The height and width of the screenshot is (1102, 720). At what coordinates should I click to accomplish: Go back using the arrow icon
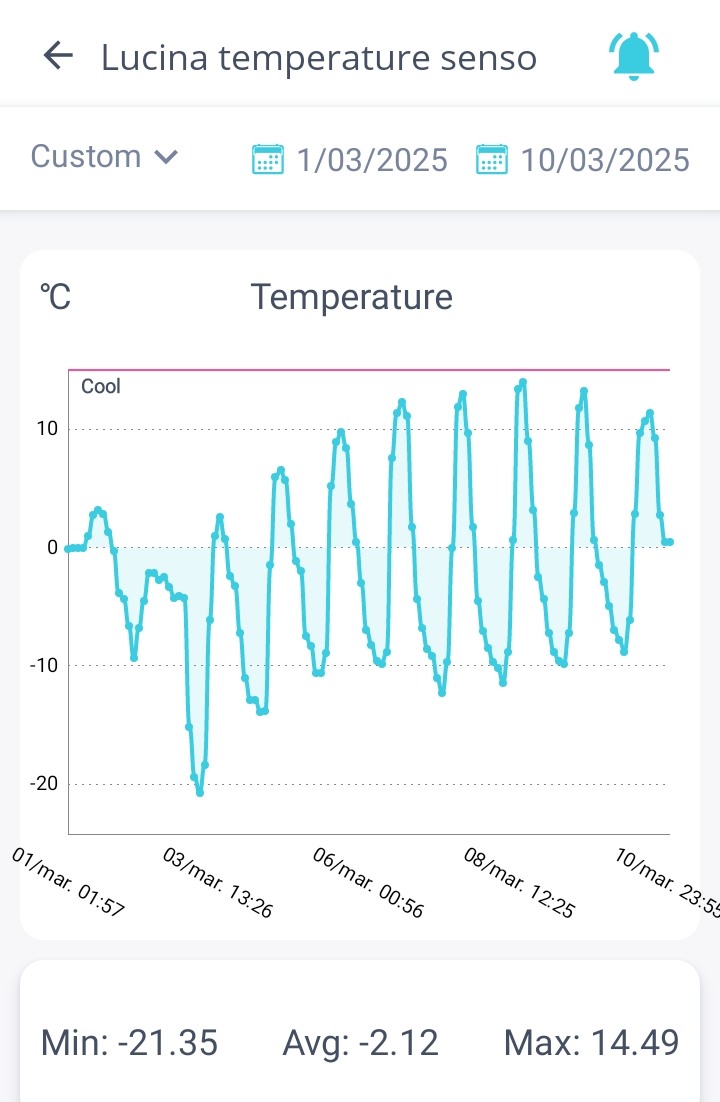coord(59,56)
